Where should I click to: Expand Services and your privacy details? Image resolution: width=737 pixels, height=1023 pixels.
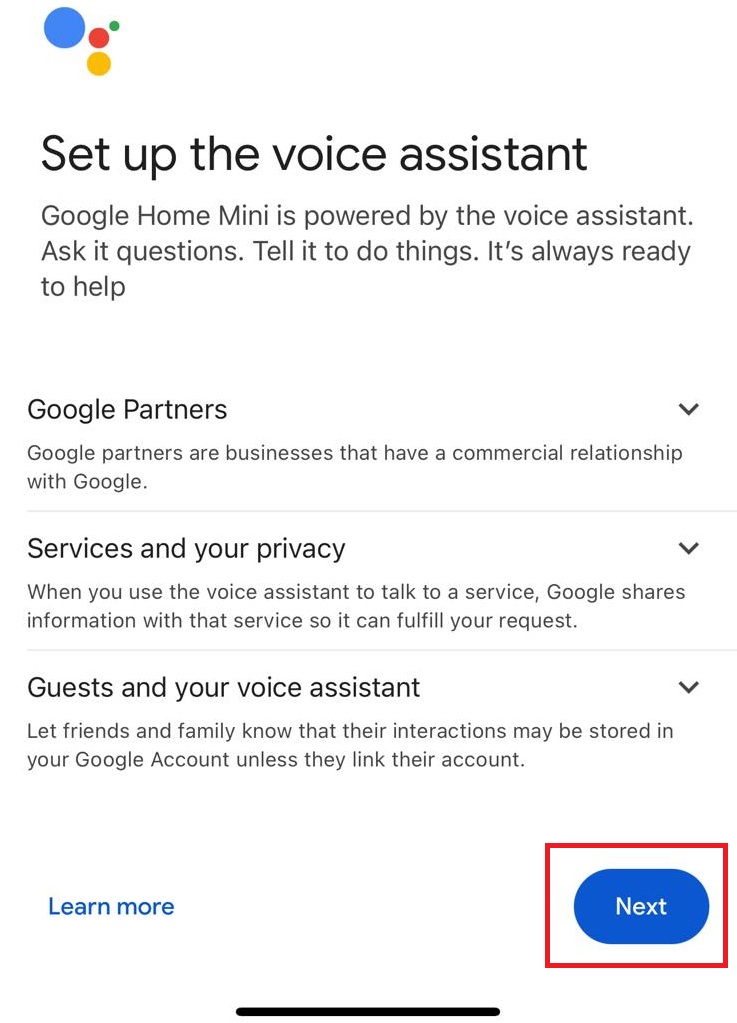[x=688, y=548]
